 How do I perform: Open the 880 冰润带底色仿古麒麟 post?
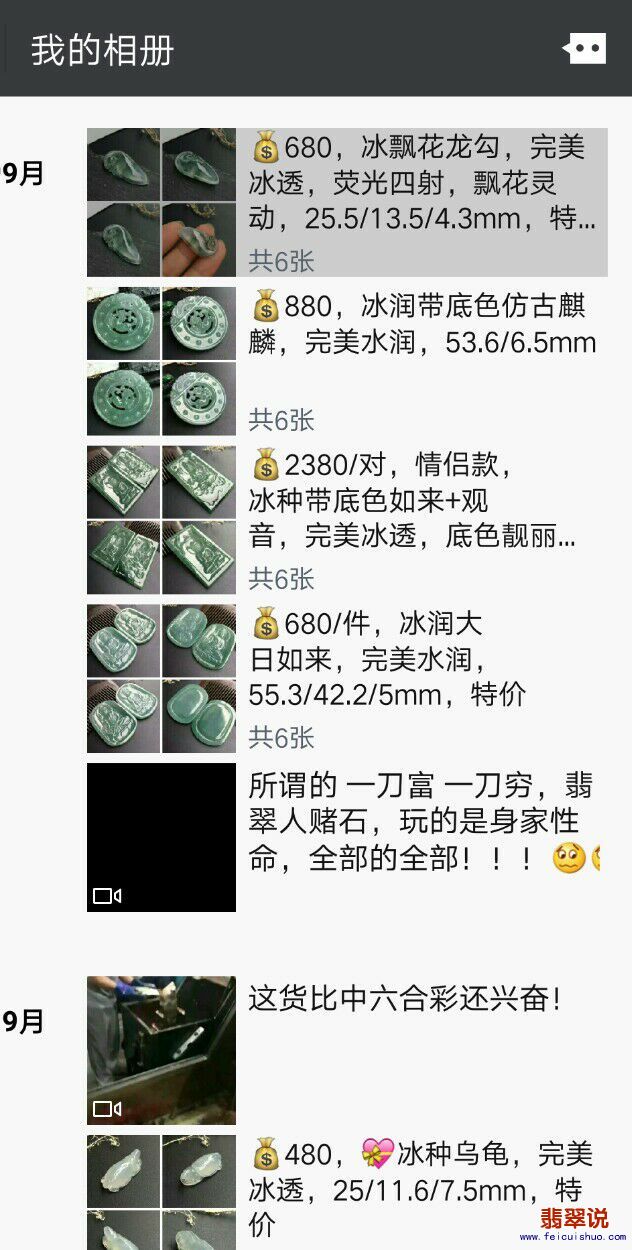coord(345,360)
